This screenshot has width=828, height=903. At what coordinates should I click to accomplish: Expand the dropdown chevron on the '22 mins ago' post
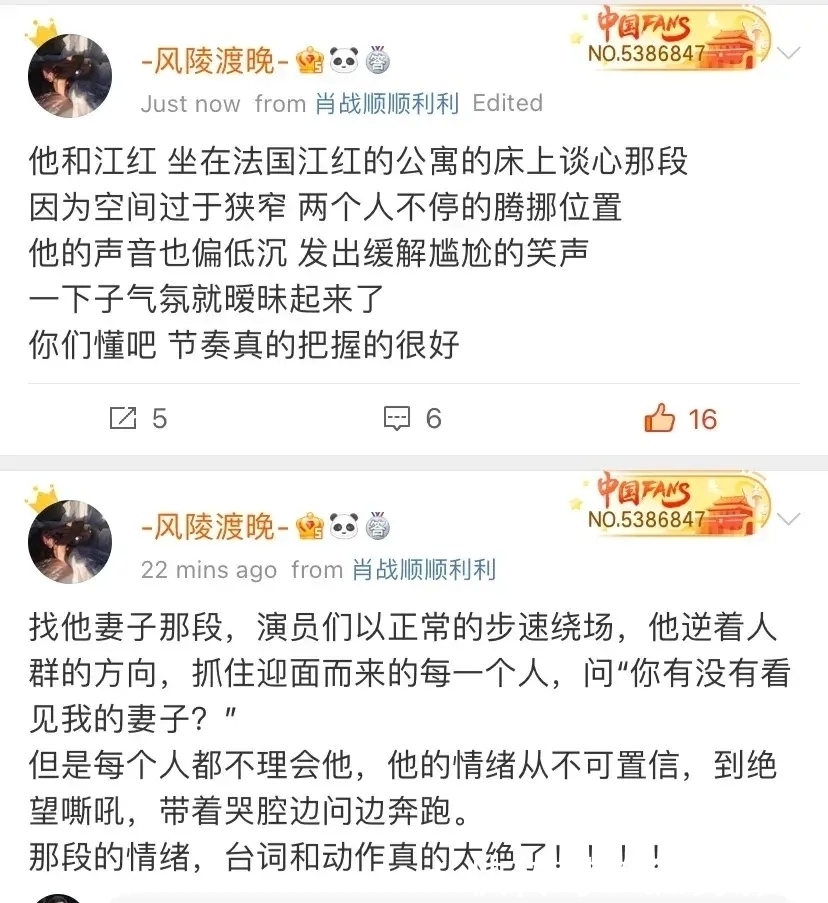(x=790, y=519)
